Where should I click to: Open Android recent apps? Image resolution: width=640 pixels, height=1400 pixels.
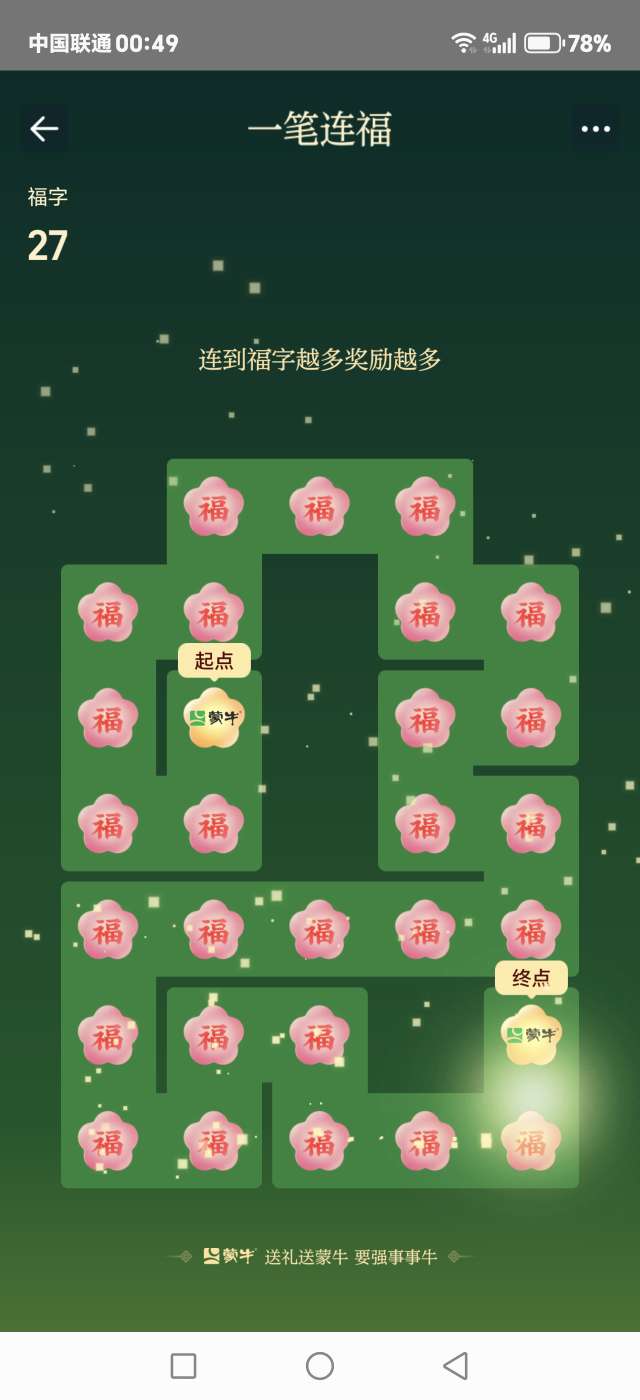pos(183,1366)
